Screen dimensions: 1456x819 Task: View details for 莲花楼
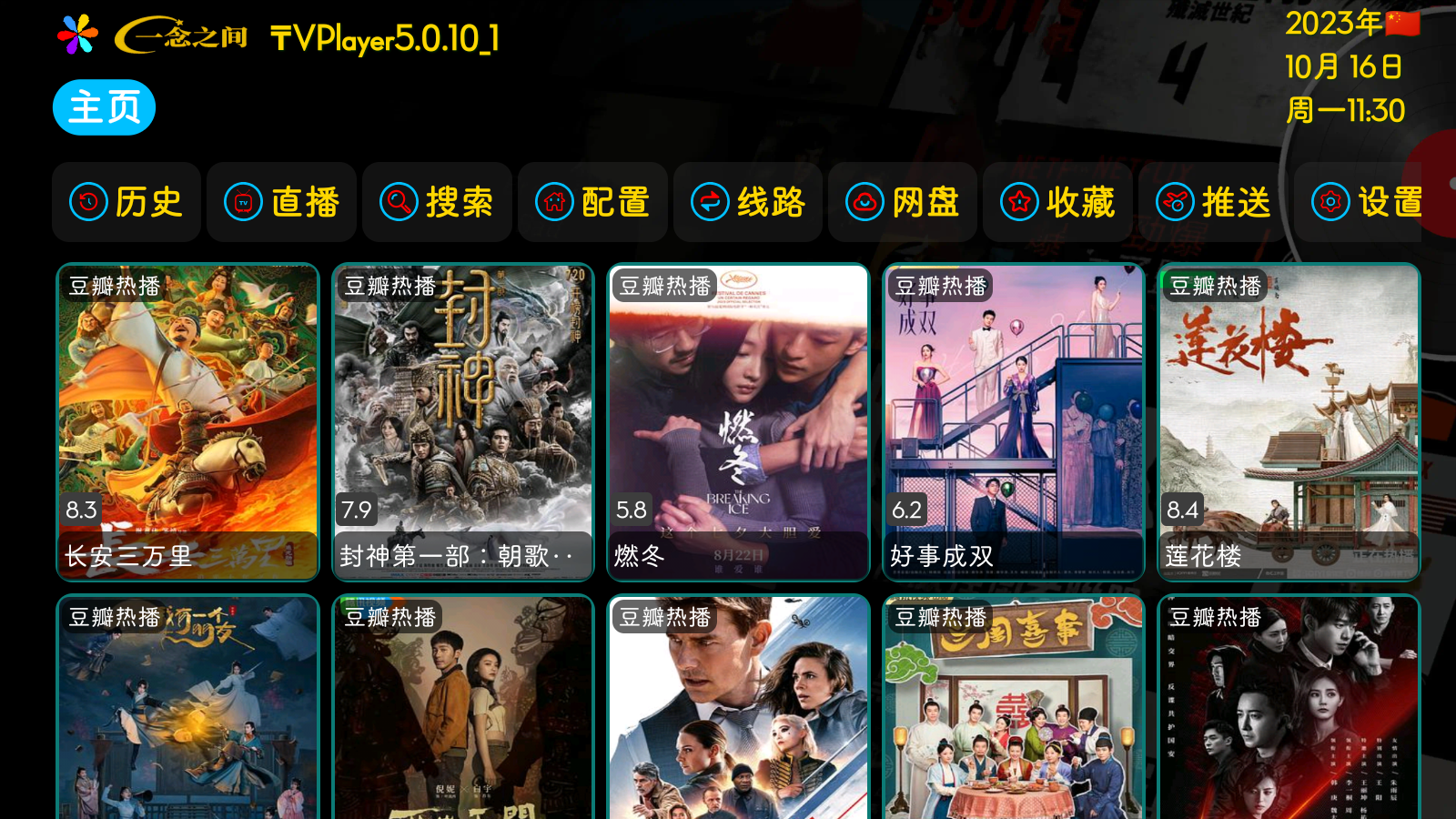click(1289, 422)
